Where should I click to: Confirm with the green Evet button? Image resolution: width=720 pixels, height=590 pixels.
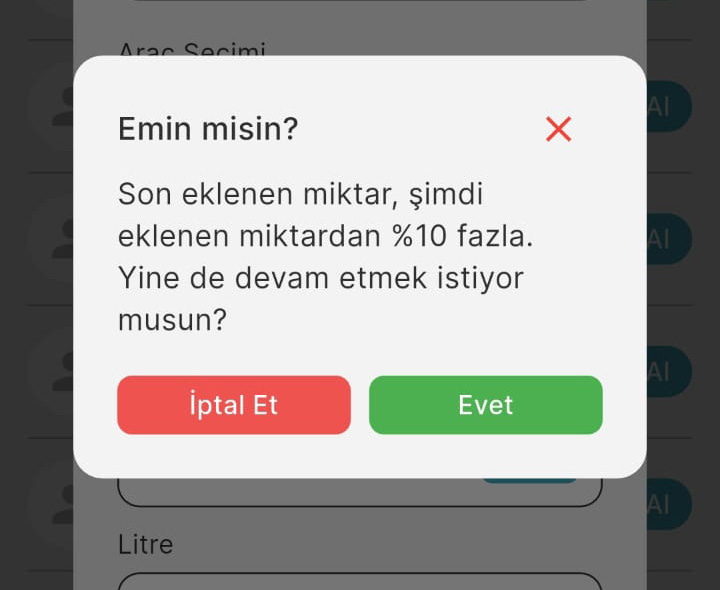click(486, 405)
